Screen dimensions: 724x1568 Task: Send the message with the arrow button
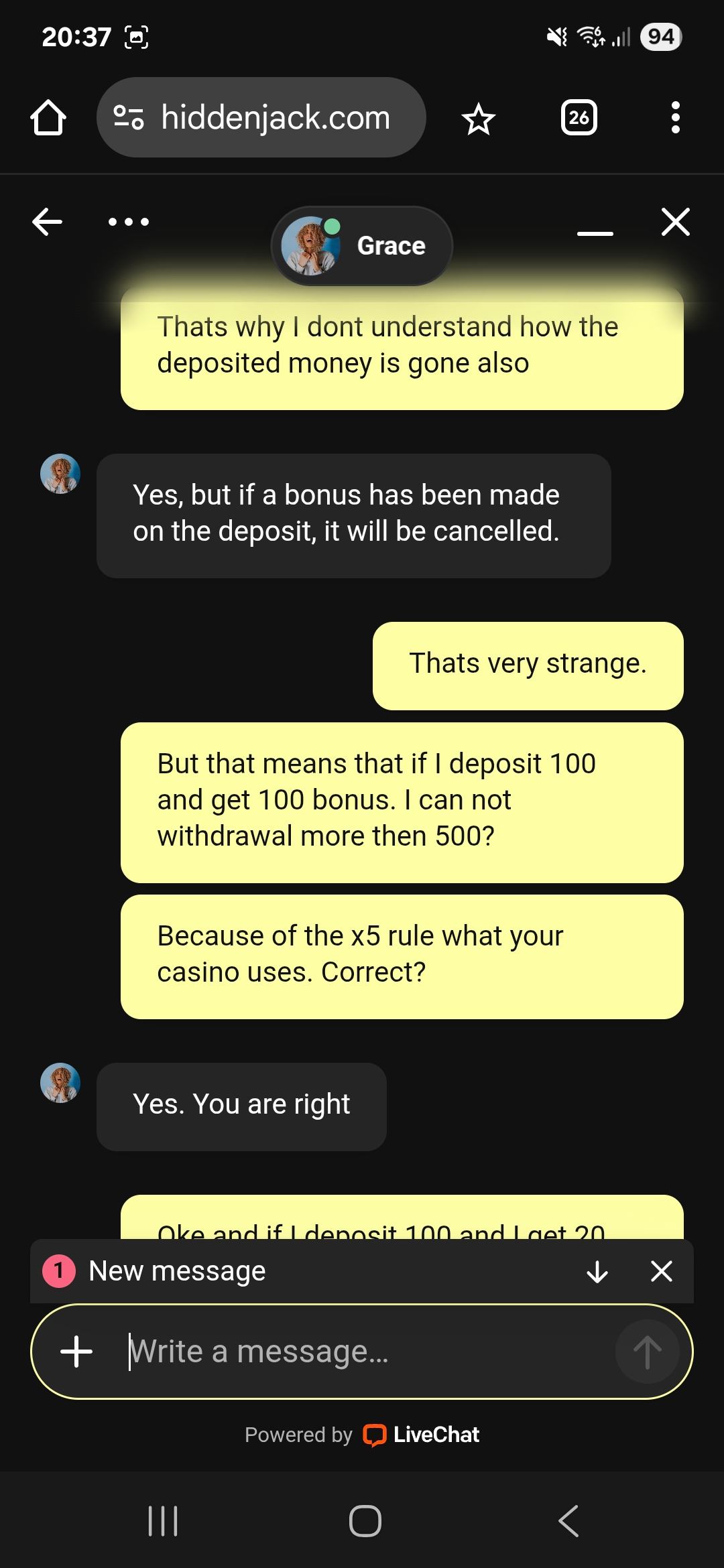coord(647,1351)
